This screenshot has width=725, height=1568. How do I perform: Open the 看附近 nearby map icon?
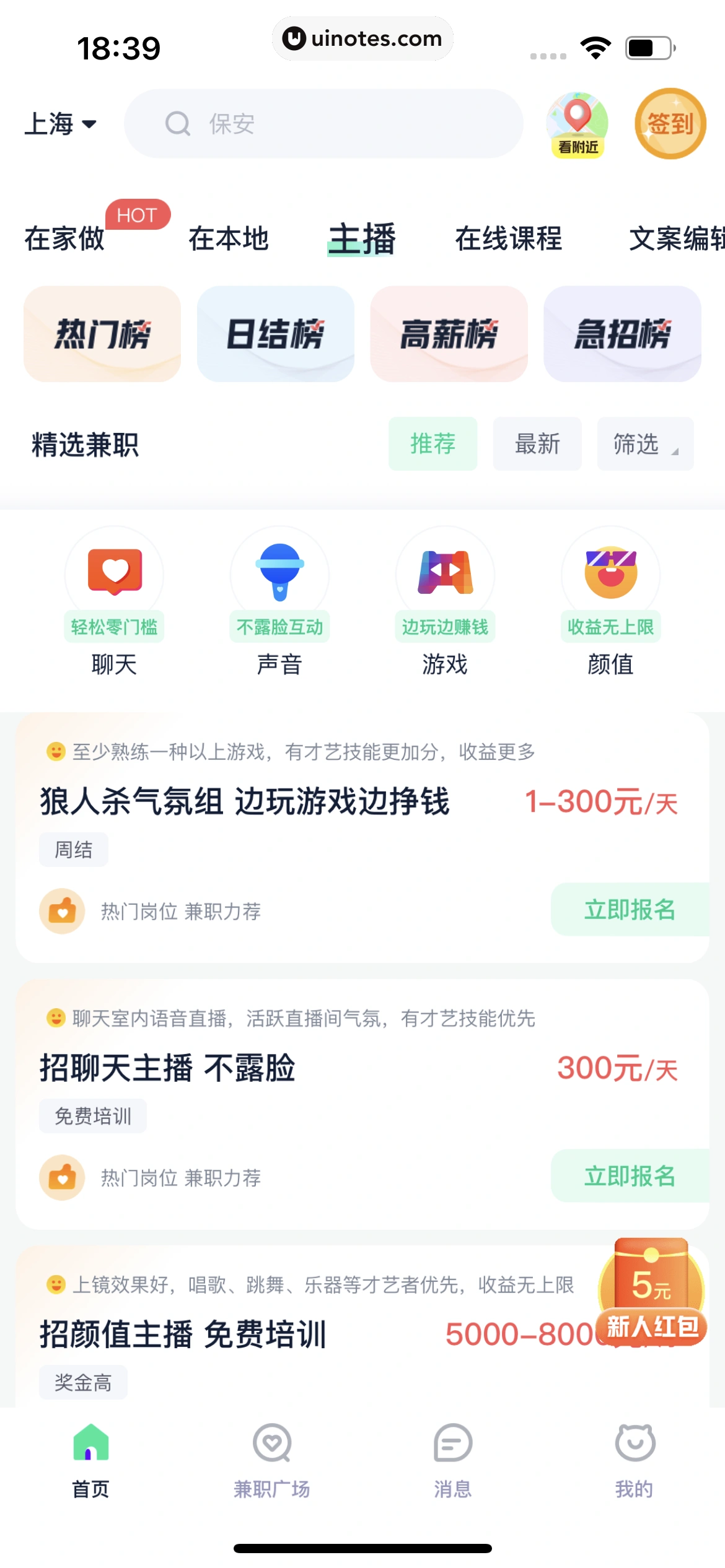[577, 124]
